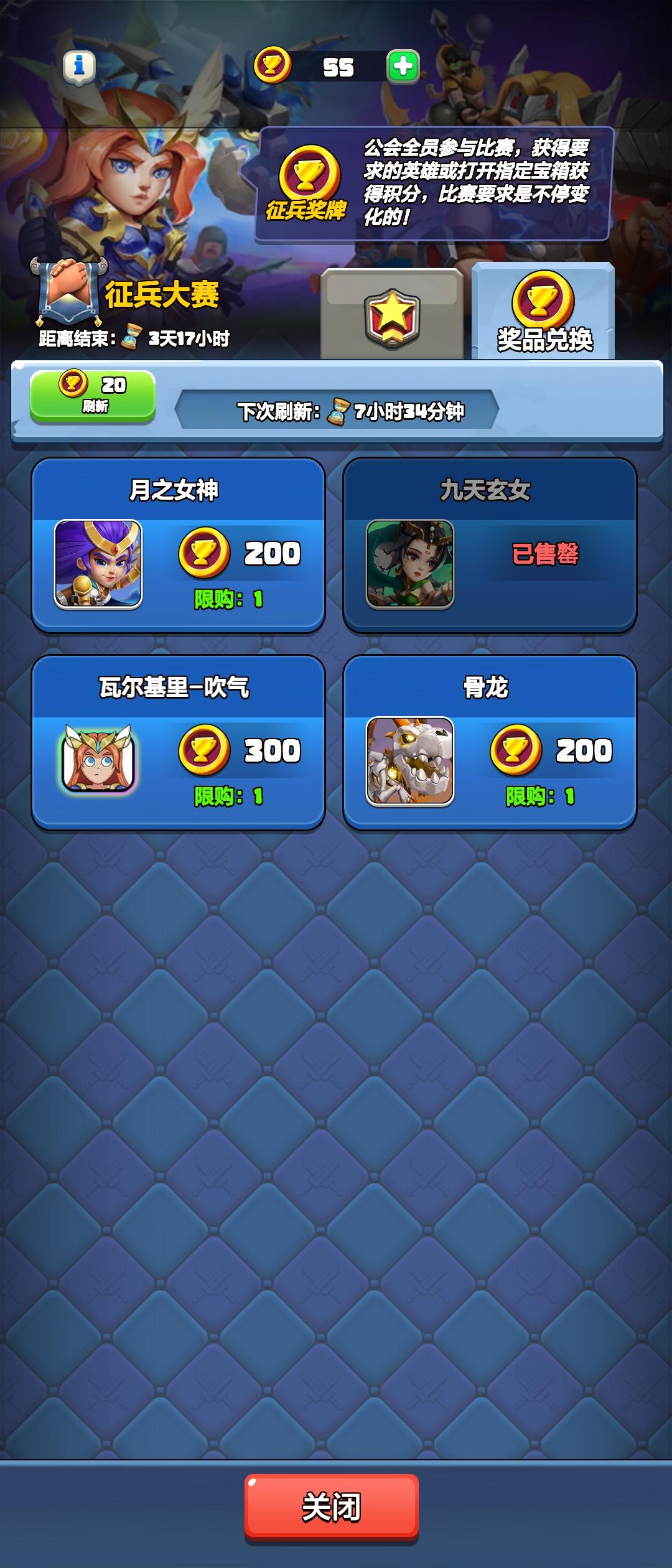The height and width of the screenshot is (1568, 672).
Task: Open the 奖品兑换 tab
Action: (x=543, y=309)
